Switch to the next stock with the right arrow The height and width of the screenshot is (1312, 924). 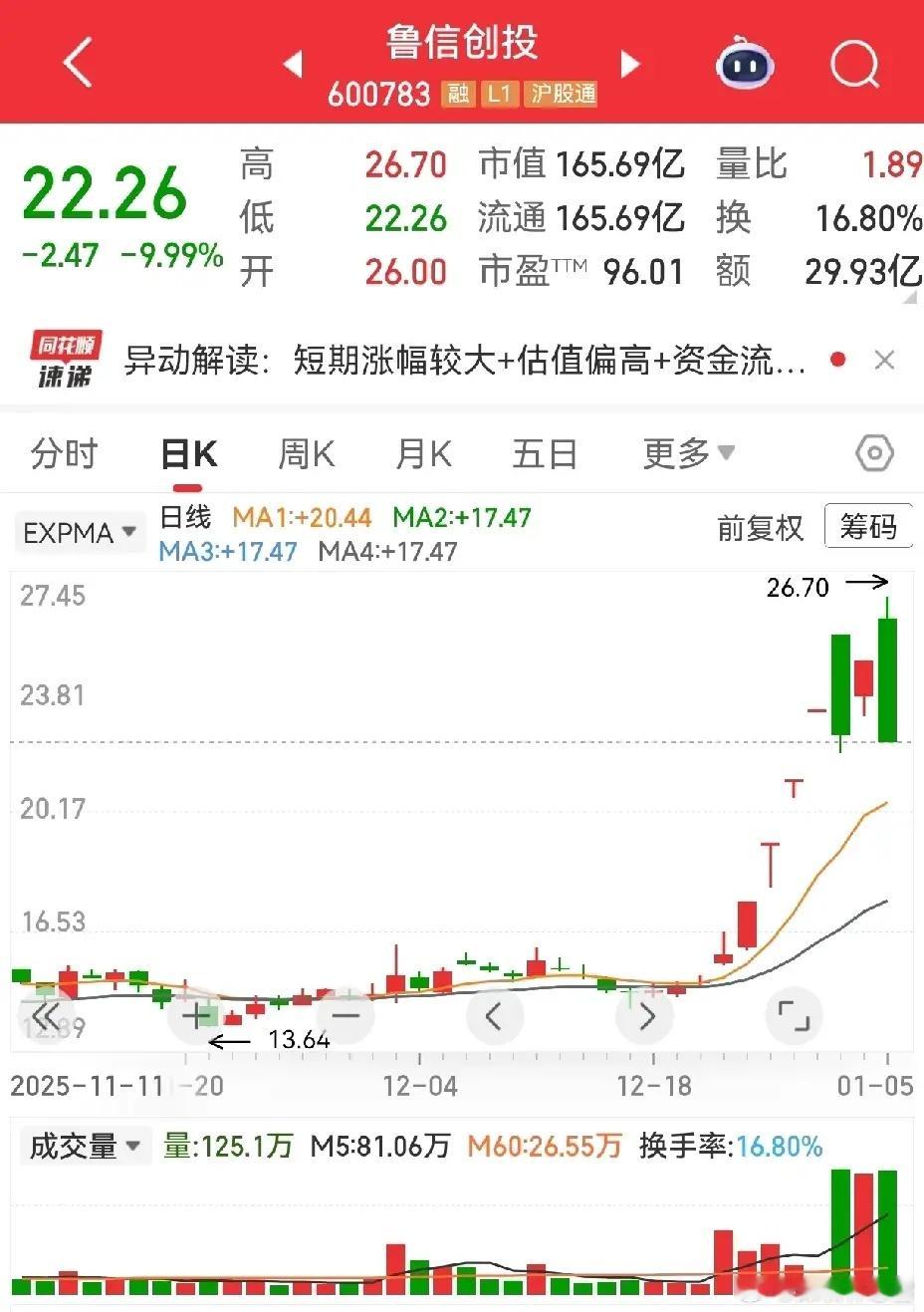(630, 63)
